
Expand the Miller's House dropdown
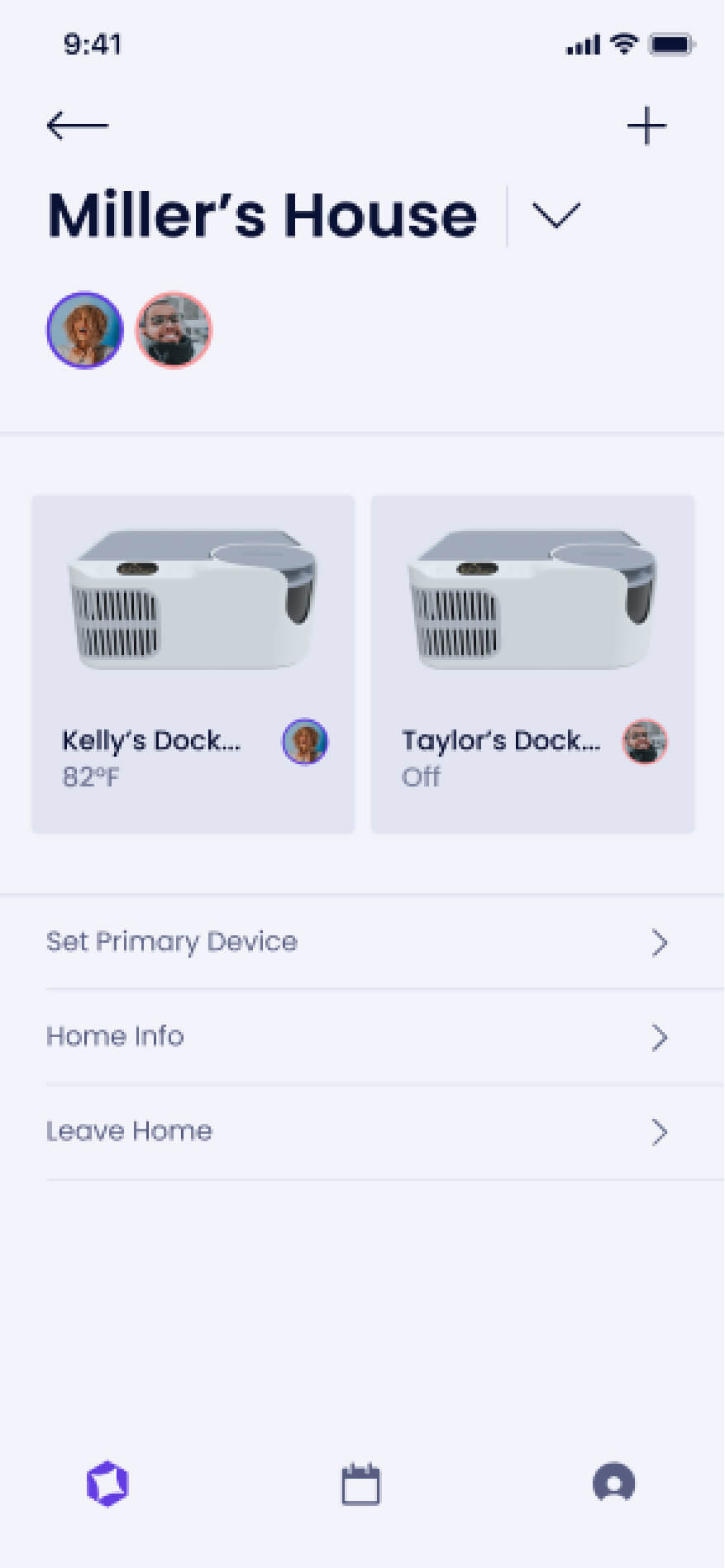click(556, 216)
